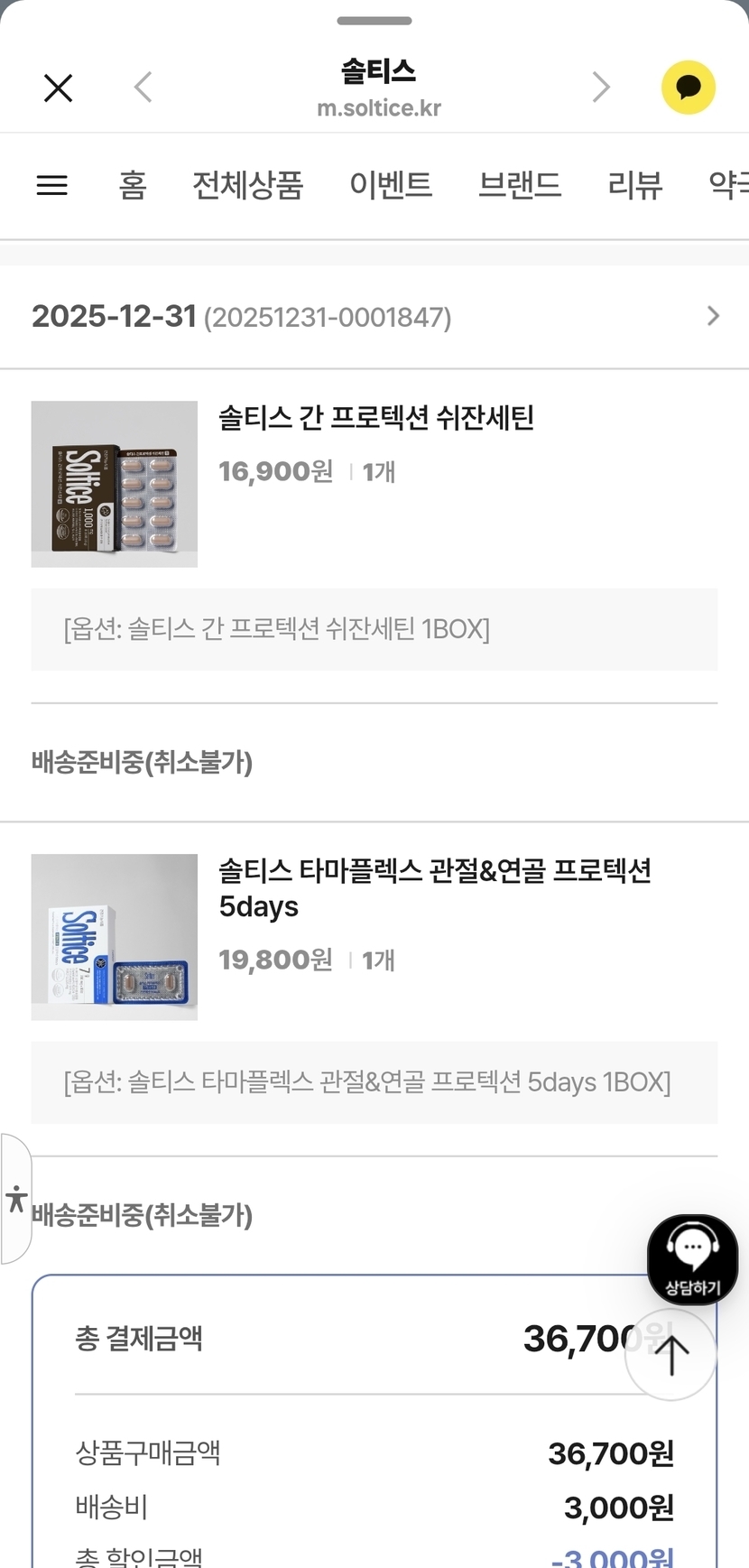Switch to the 홈 tab
This screenshot has width=749, height=1568.
tap(133, 186)
